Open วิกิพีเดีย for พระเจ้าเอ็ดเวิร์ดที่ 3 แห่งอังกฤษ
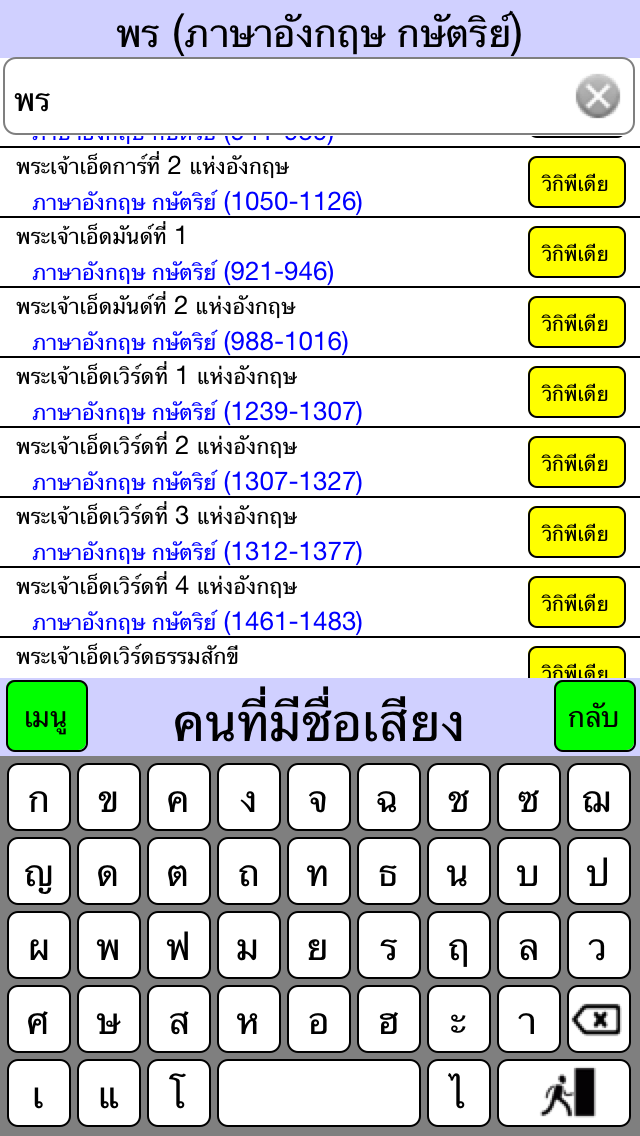This screenshot has height=1136, width=640. pos(577,532)
